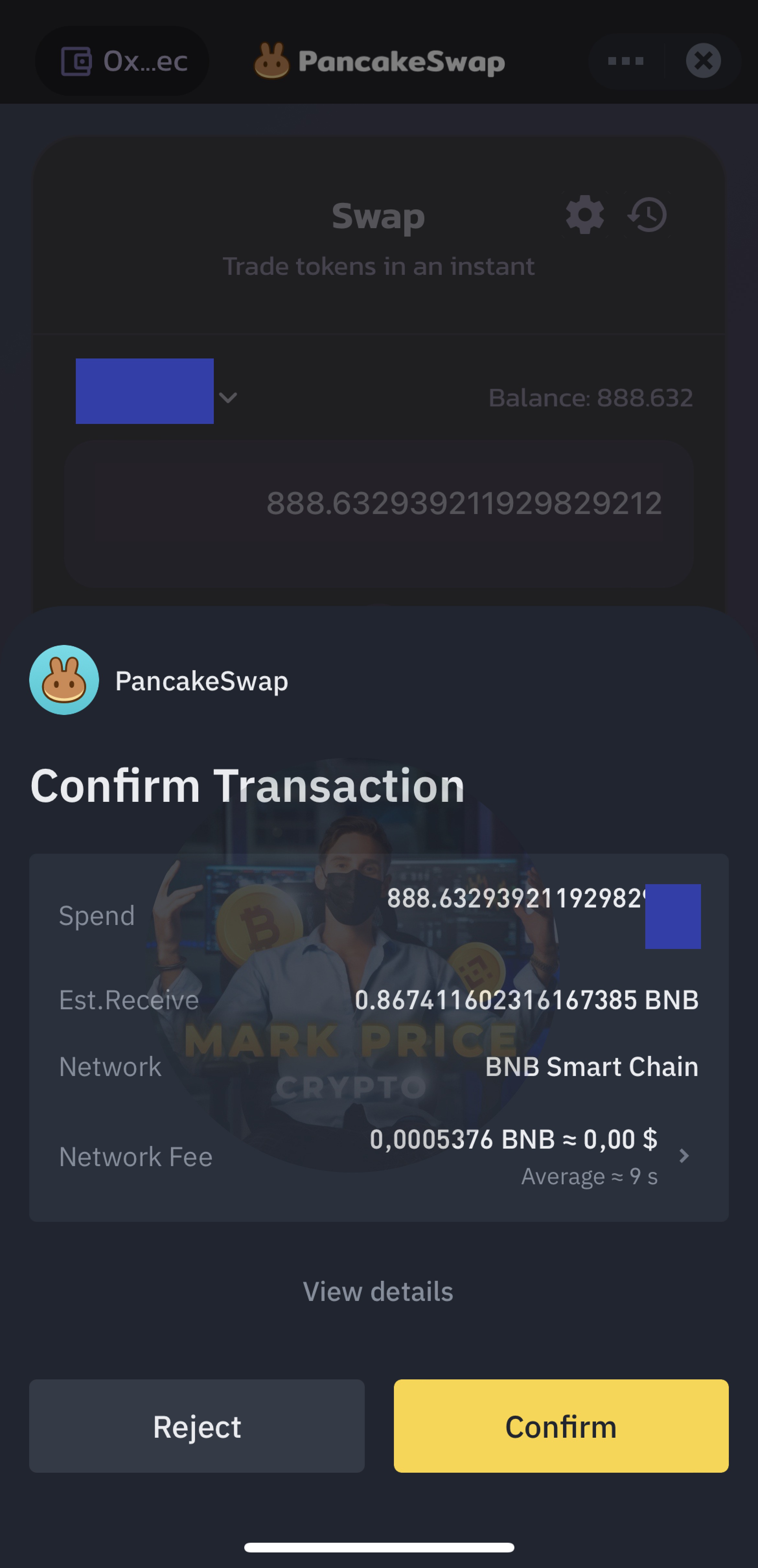This screenshot has width=758, height=1568.
Task: Confirm the swap transaction
Action: pyautogui.click(x=560, y=1426)
